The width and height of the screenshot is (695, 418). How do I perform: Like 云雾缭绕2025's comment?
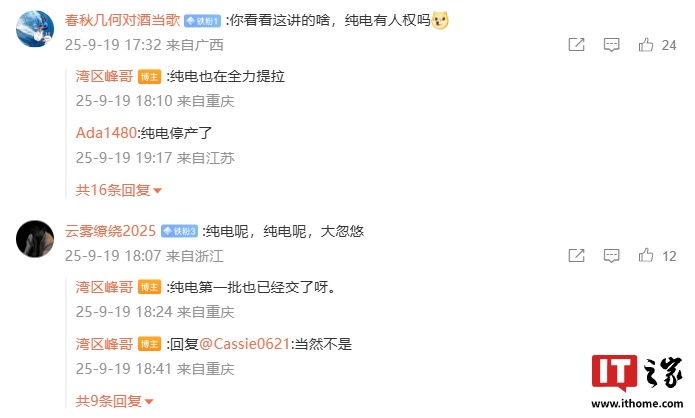point(646,256)
